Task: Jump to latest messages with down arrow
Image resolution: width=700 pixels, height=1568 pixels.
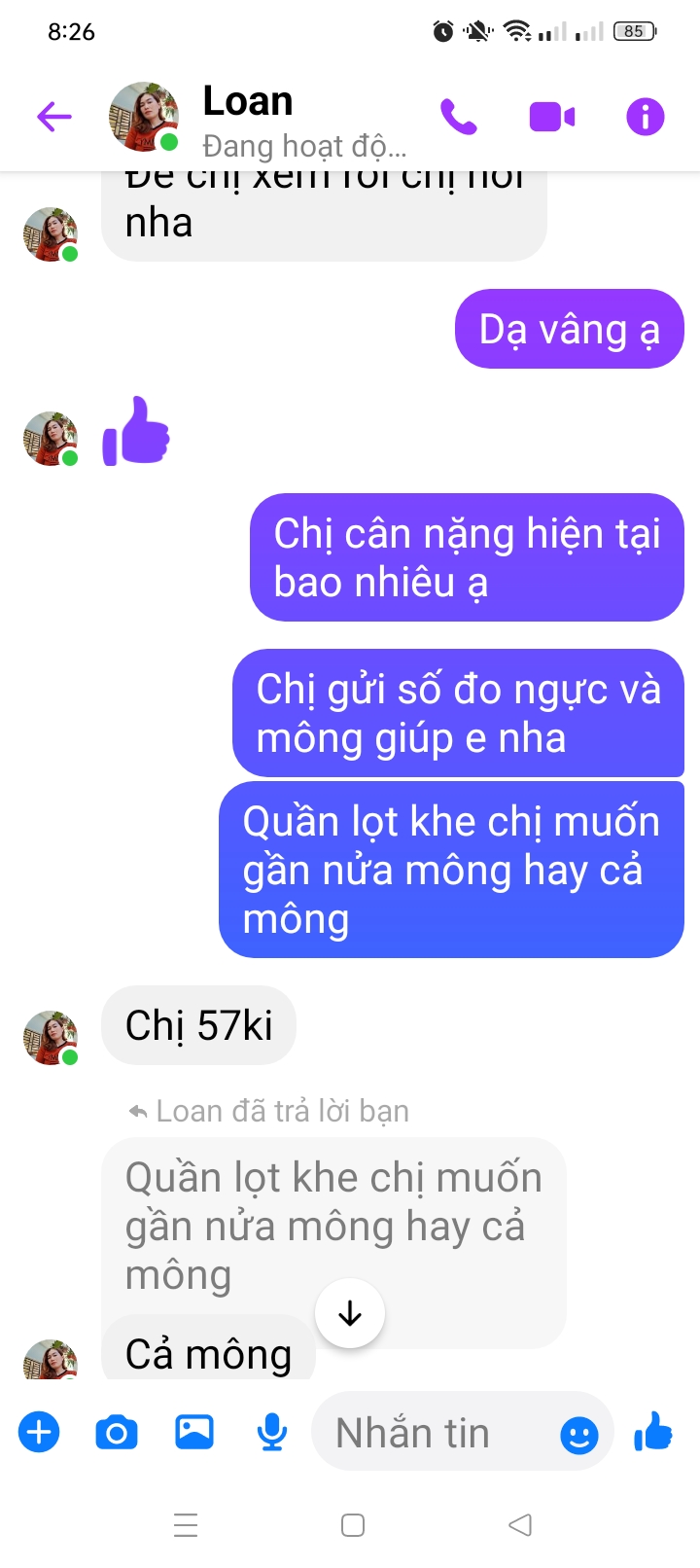Action: [x=350, y=1313]
